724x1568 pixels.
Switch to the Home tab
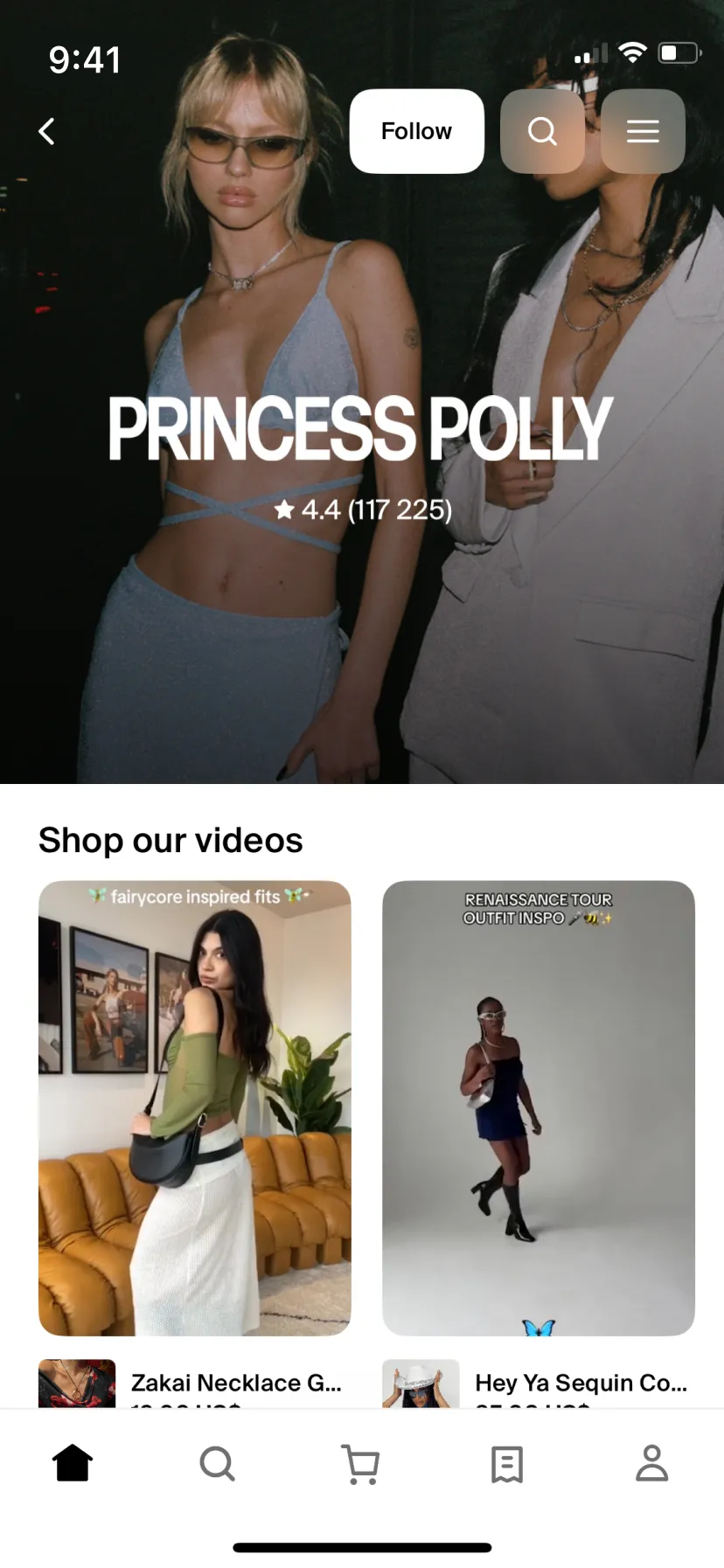[x=73, y=1463]
